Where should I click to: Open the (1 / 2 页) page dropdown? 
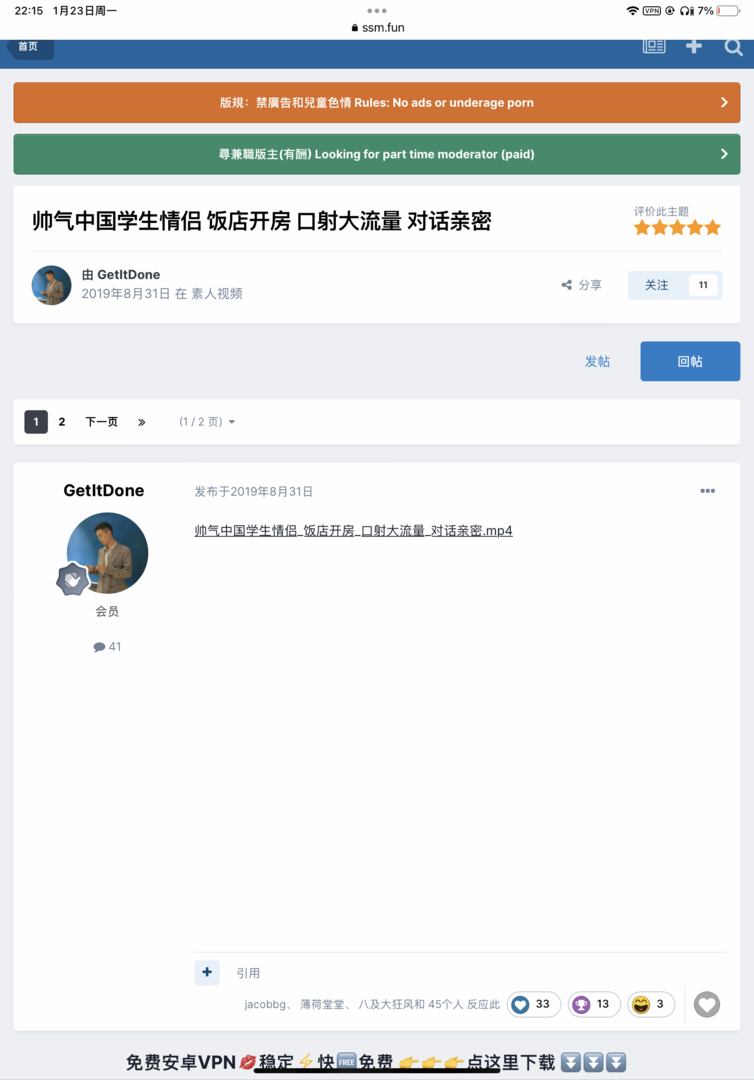point(205,421)
